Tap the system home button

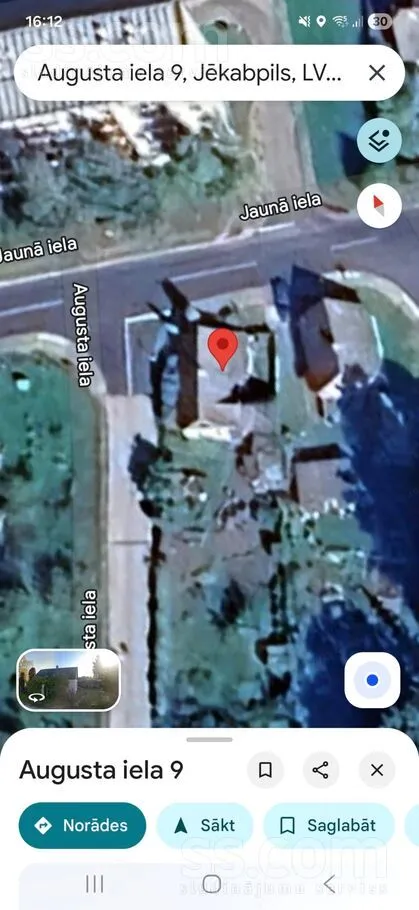(211, 884)
